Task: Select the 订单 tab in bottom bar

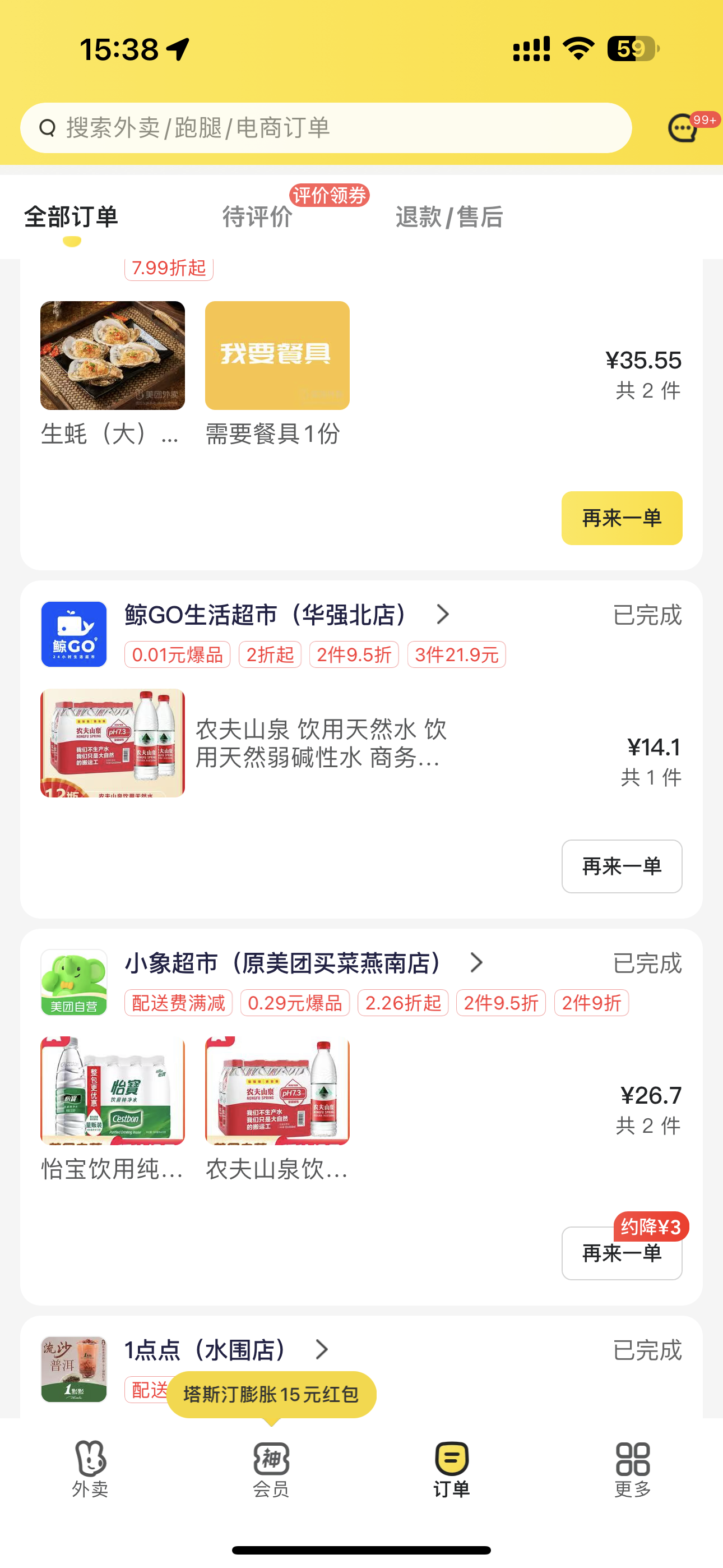Action: [x=452, y=1468]
